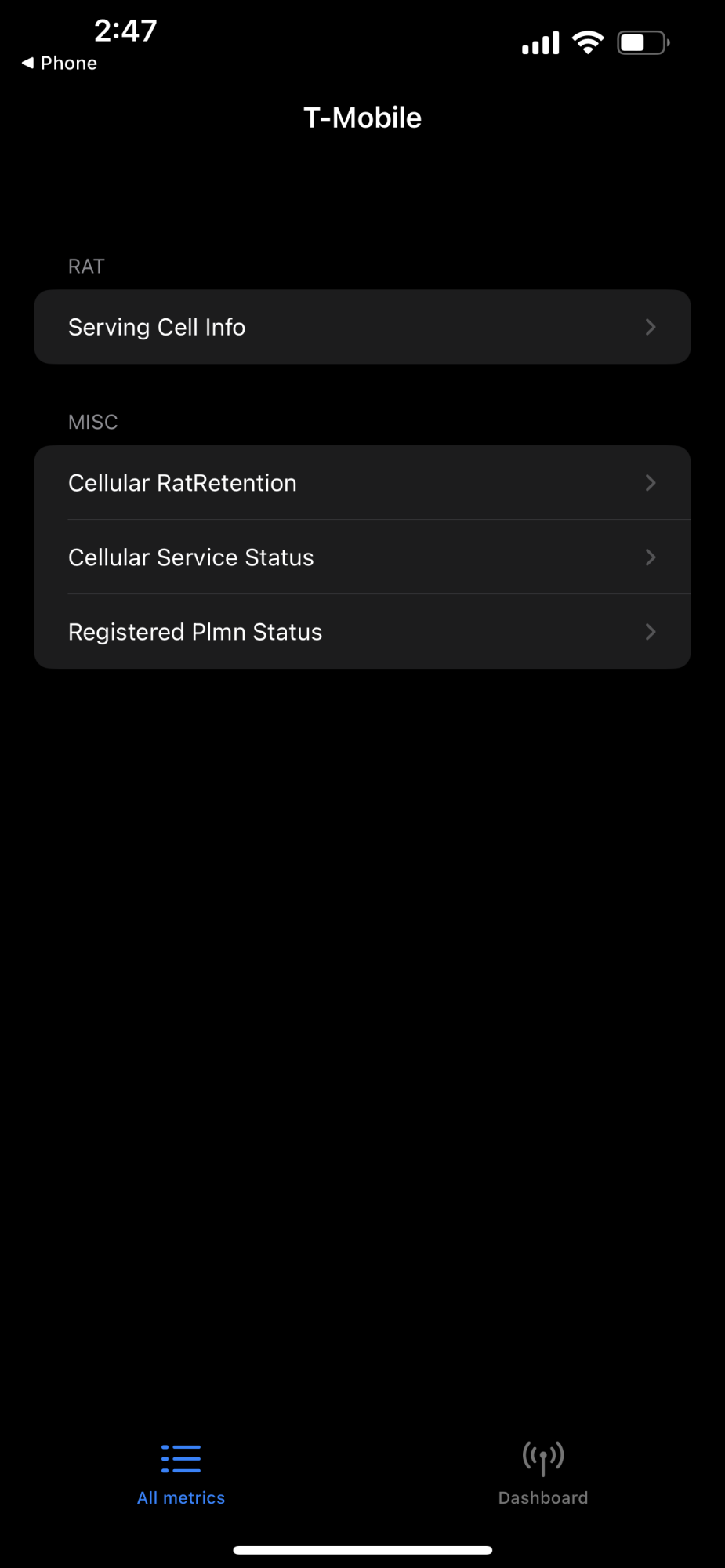Open Serving Cell Info

click(361, 327)
